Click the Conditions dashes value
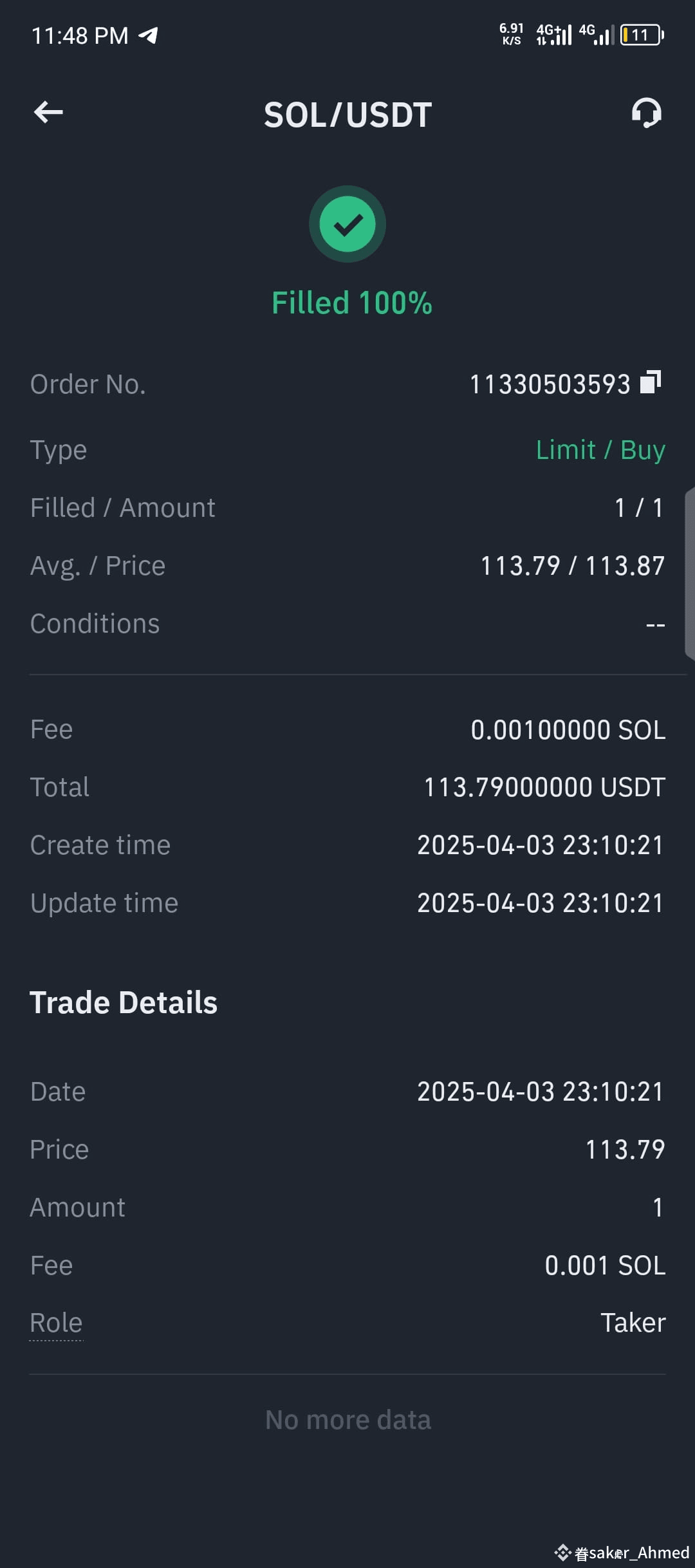This screenshot has width=695, height=1568. [656, 623]
